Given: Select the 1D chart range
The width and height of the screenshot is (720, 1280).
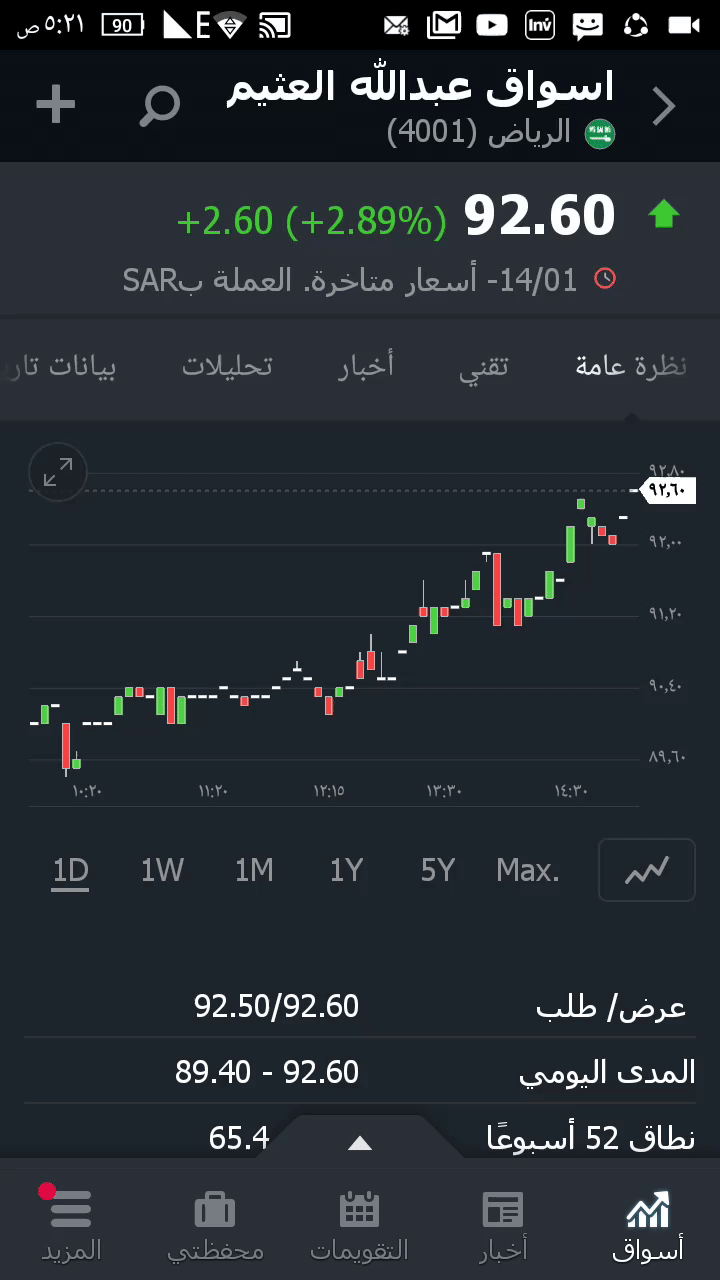Looking at the screenshot, I should pyautogui.click(x=71, y=871).
